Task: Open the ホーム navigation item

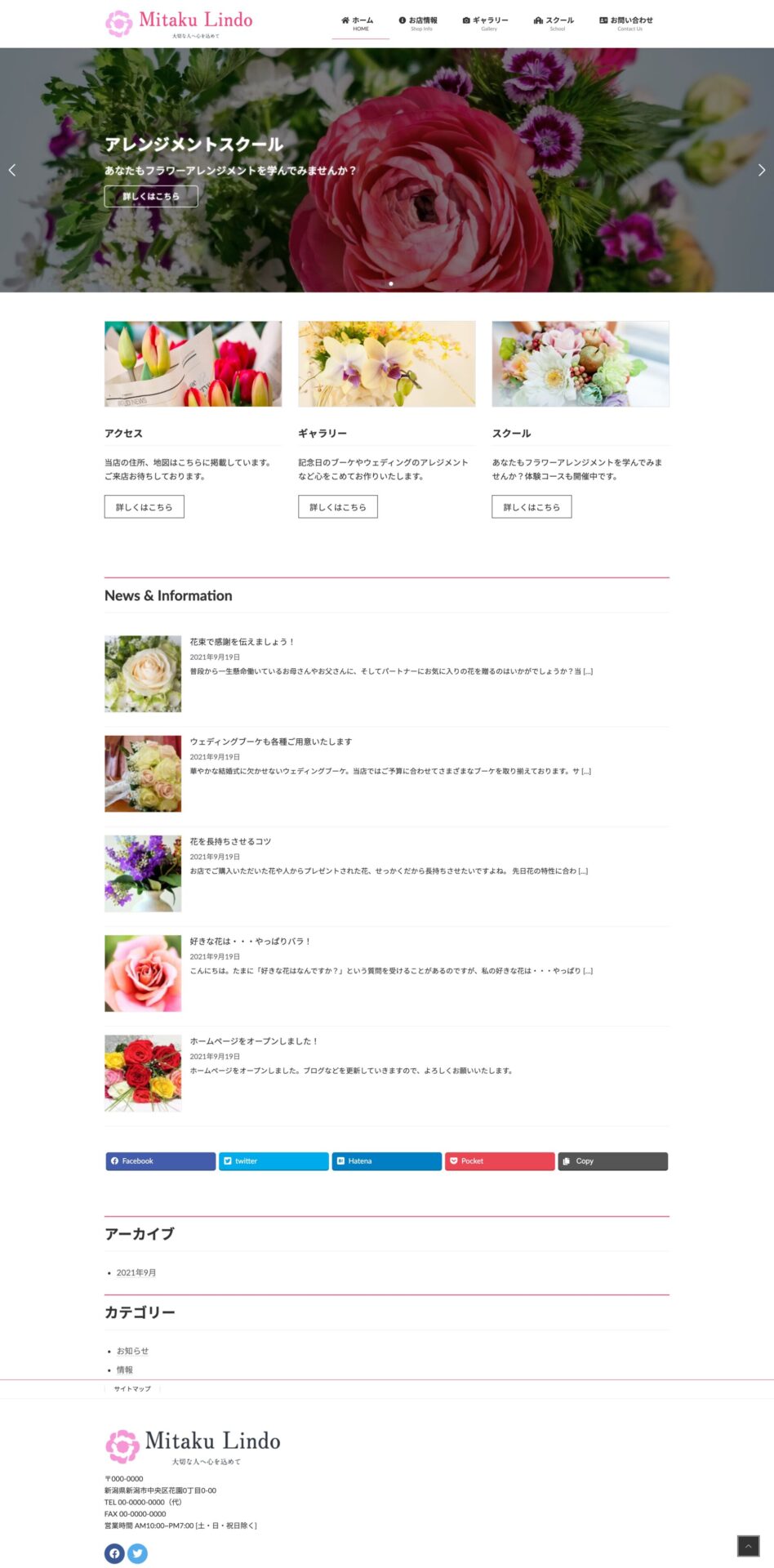Action: pyautogui.click(x=360, y=23)
